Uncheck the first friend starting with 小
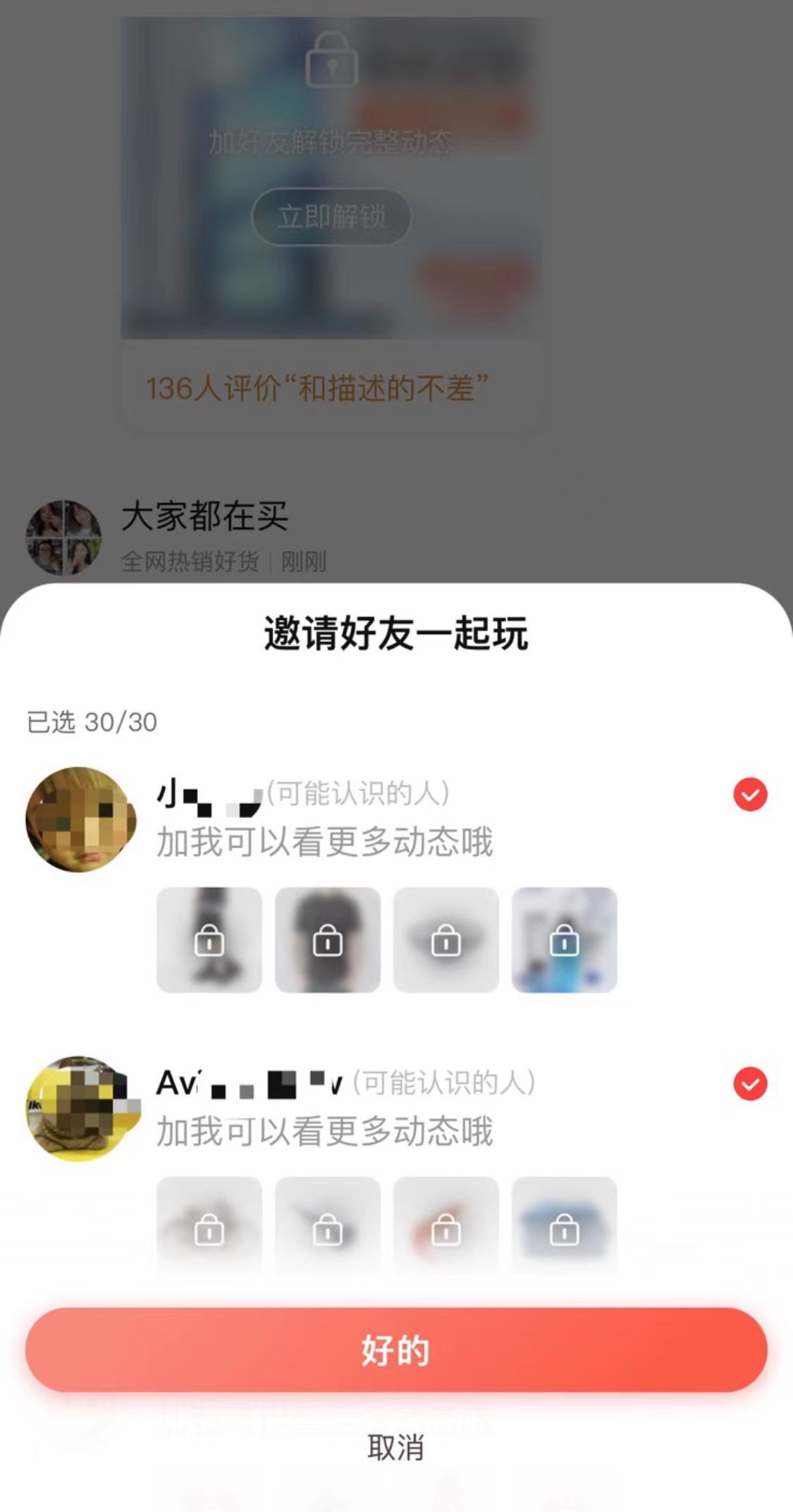Screen dimensions: 793x1512 pos(750,795)
